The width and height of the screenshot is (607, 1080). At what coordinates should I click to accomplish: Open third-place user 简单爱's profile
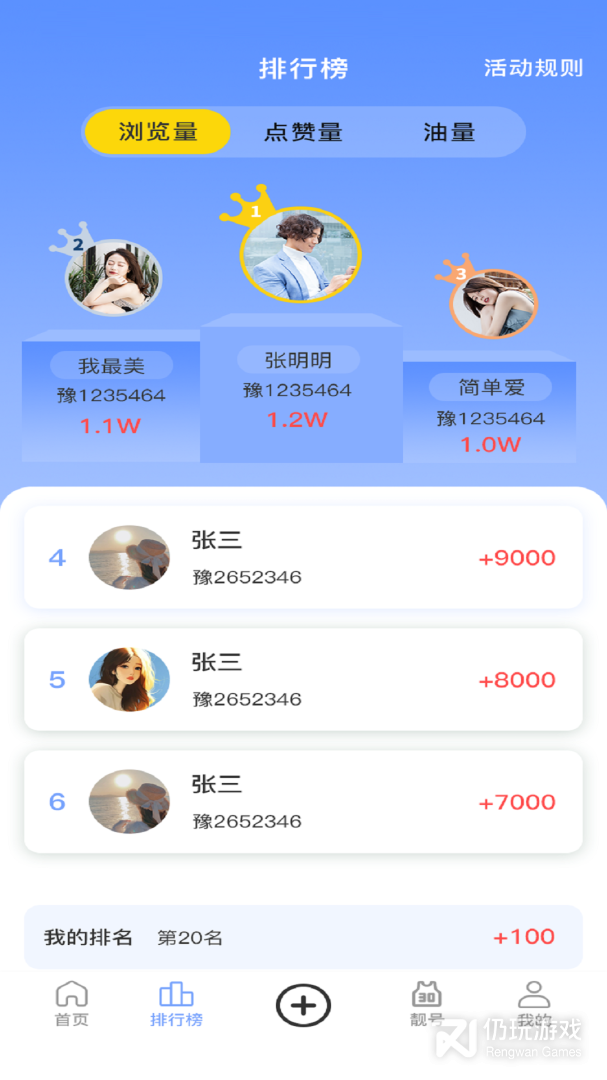(x=493, y=303)
